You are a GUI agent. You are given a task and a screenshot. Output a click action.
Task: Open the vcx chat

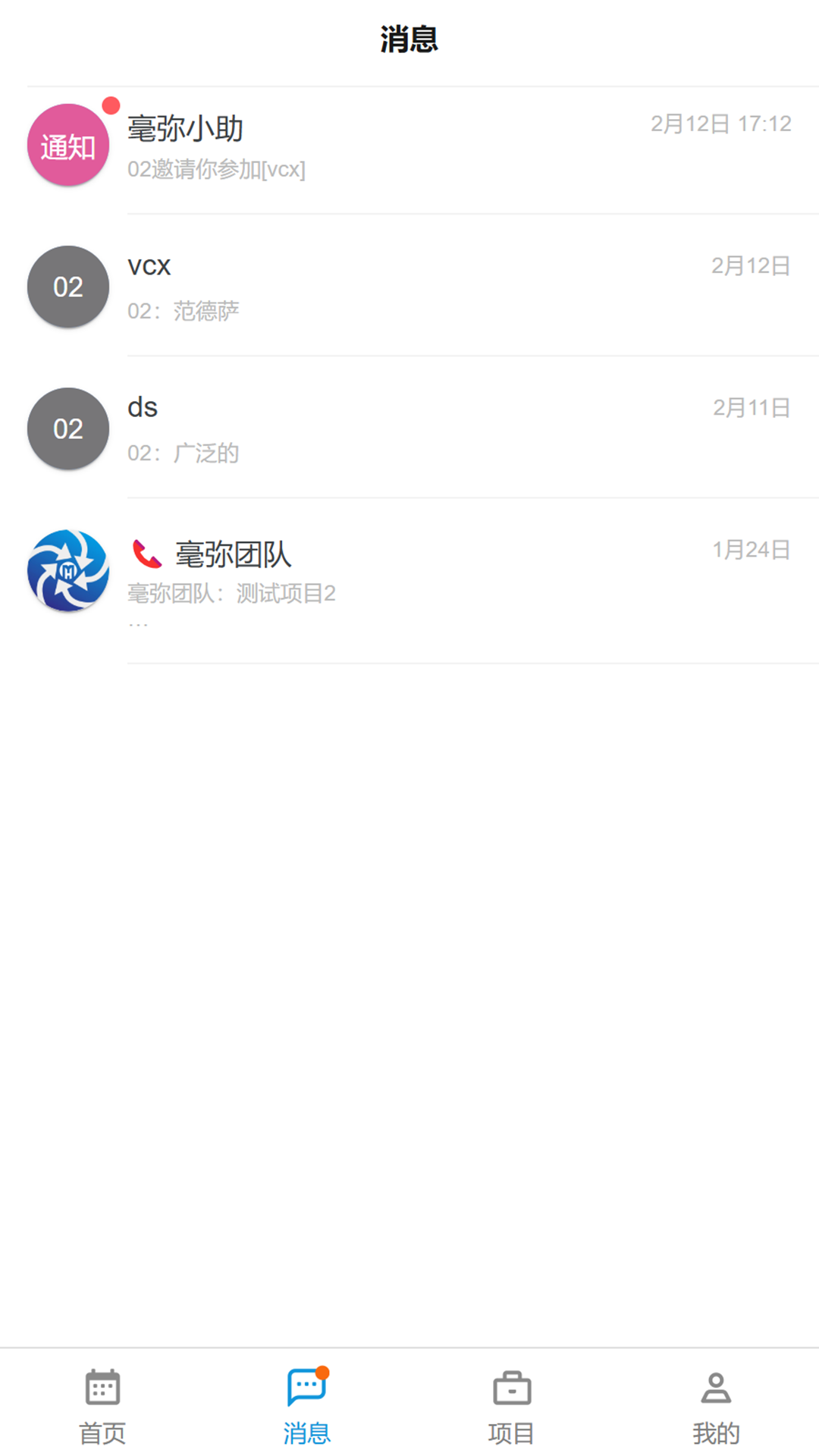(409, 287)
